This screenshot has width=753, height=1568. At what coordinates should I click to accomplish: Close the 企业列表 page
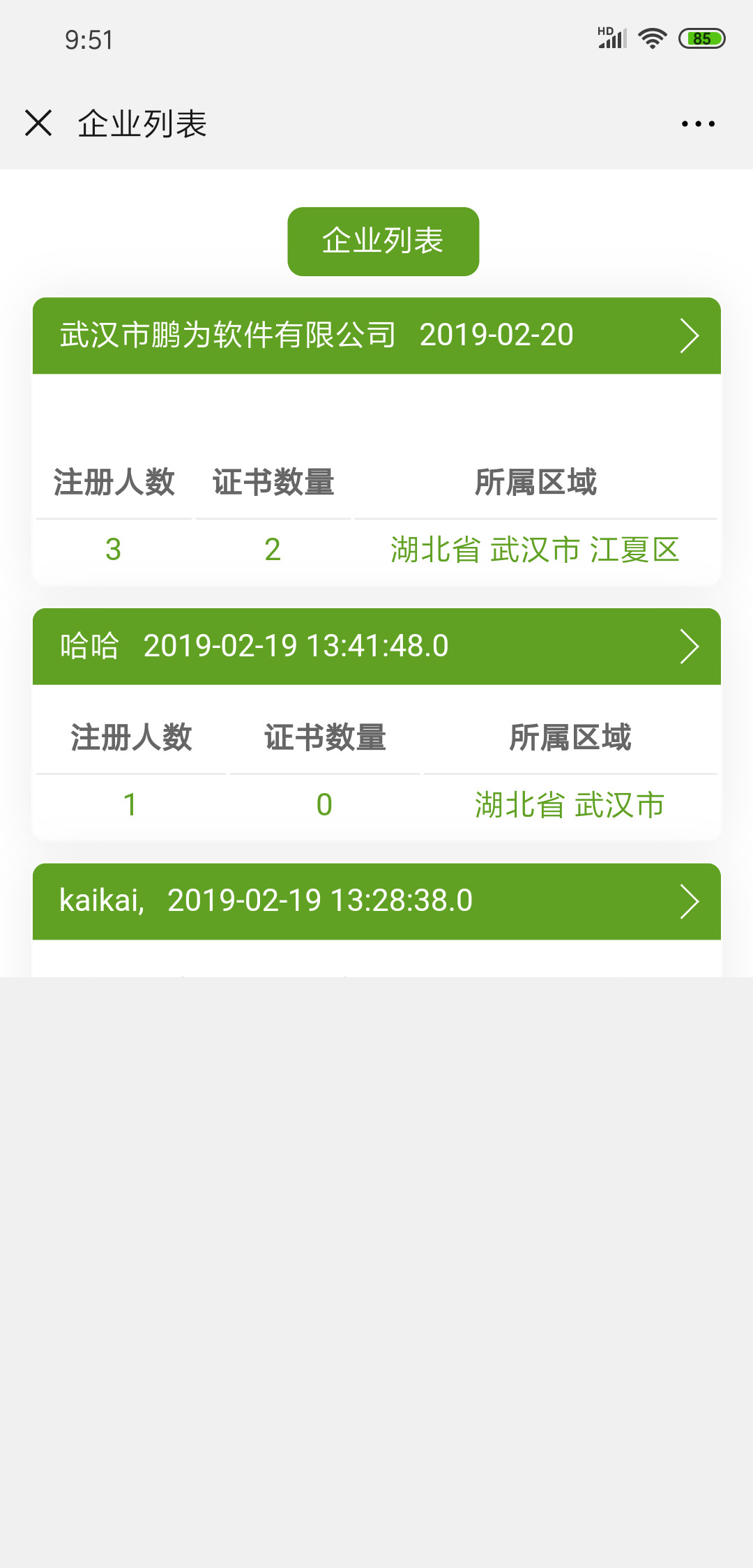[x=38, y=123]
